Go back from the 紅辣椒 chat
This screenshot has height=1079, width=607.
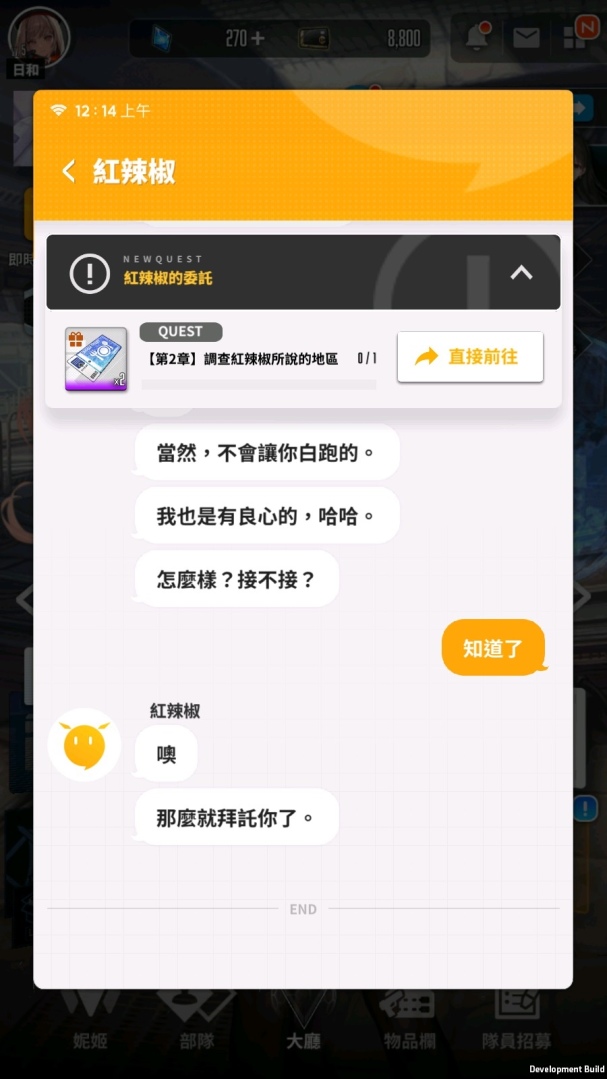point(69,171)
